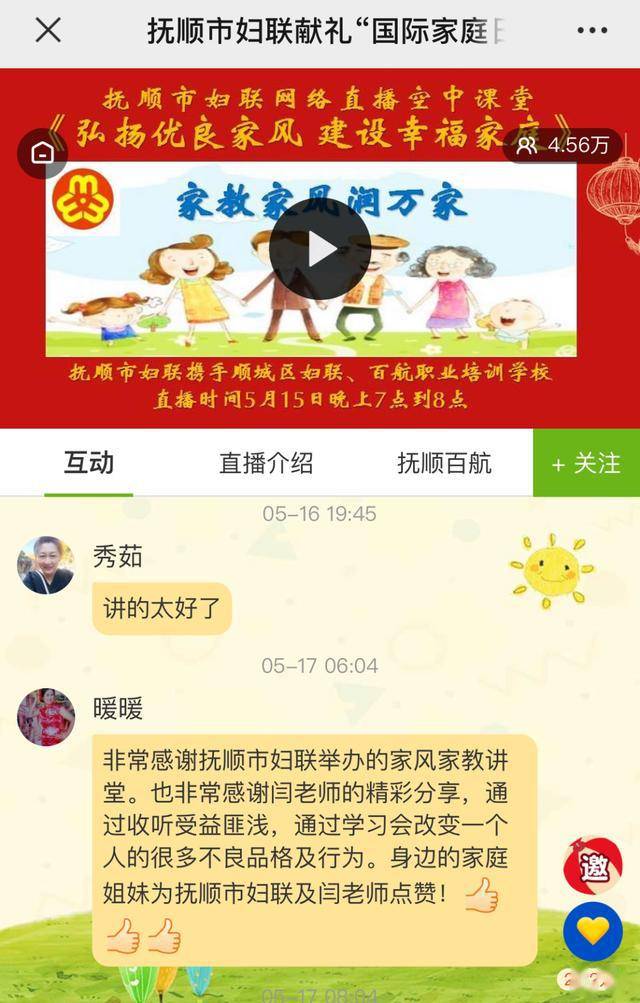Image resolution: width=640 pixels, height=1003 pixels.
Task: Play the live broadcast video
Action: pos(320,249)
